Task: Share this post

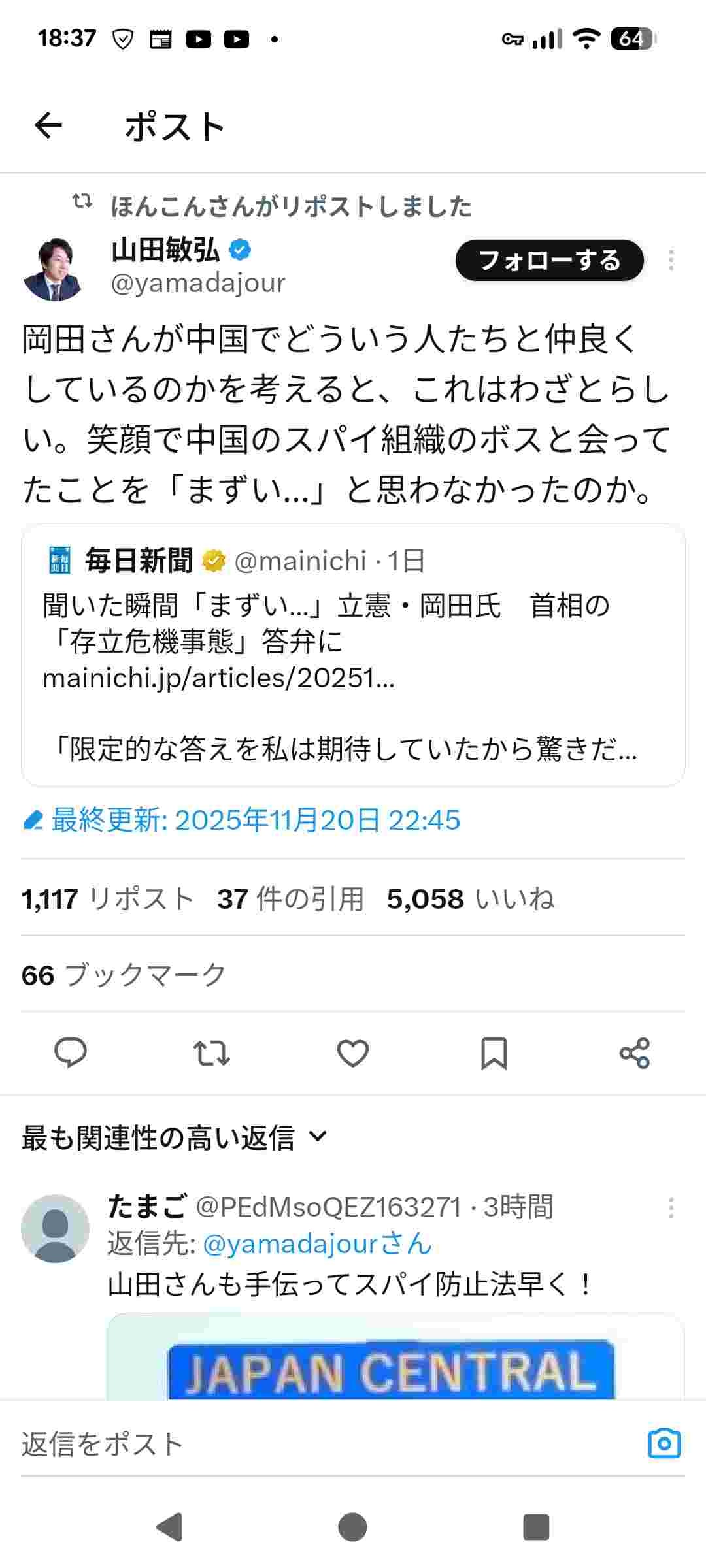Action: point(635,1053)
